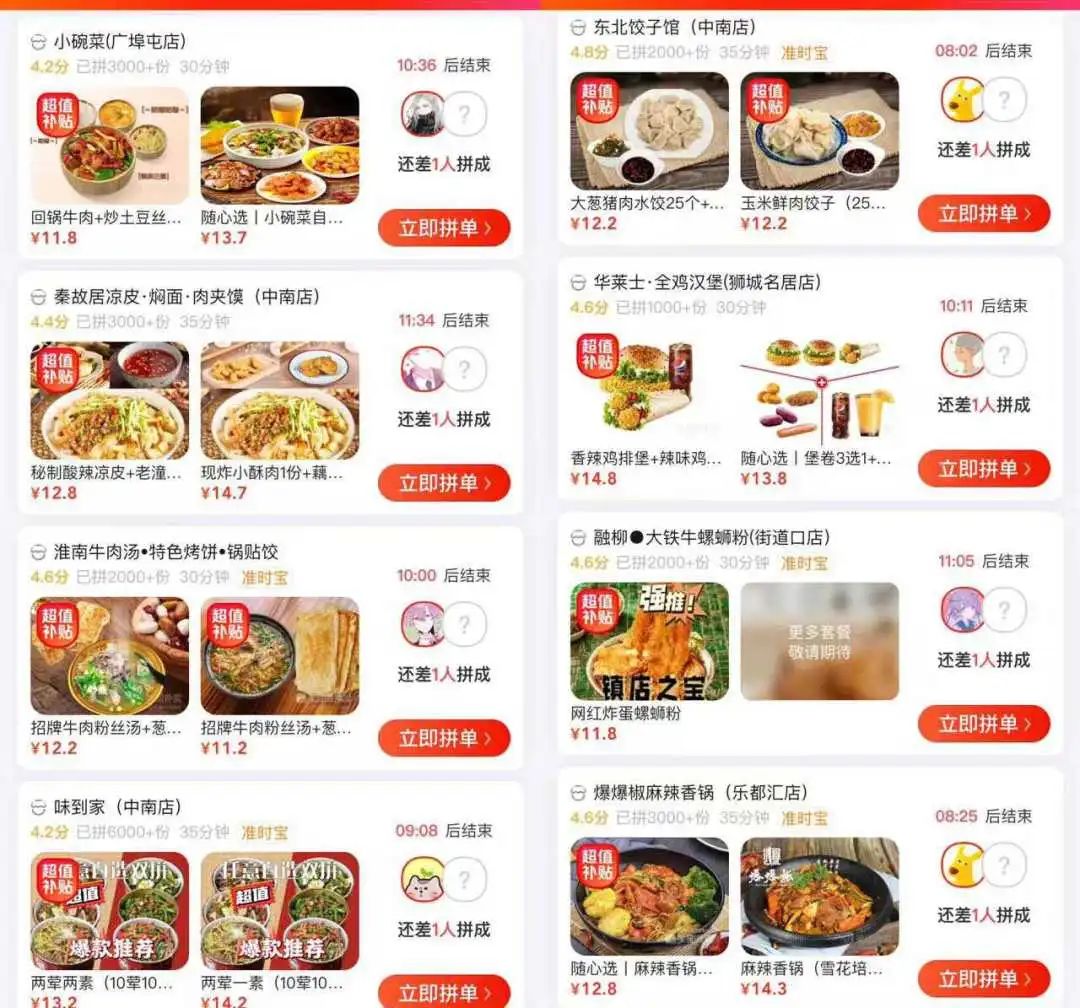The width and height of the screenshot is (1080, 1008).
Task: Tap 立即拼单 for 融柳●大铁牛螺蛳粉
Action: point(984,723)
